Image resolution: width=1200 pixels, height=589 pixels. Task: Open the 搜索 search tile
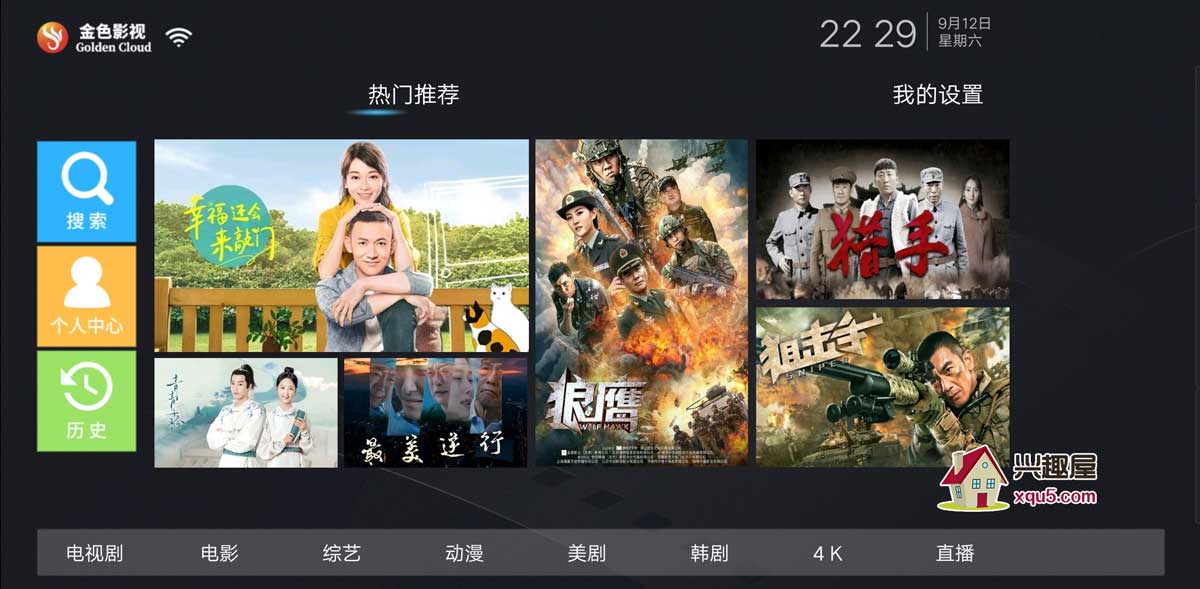pyautogui.click(x=87, y=192)
